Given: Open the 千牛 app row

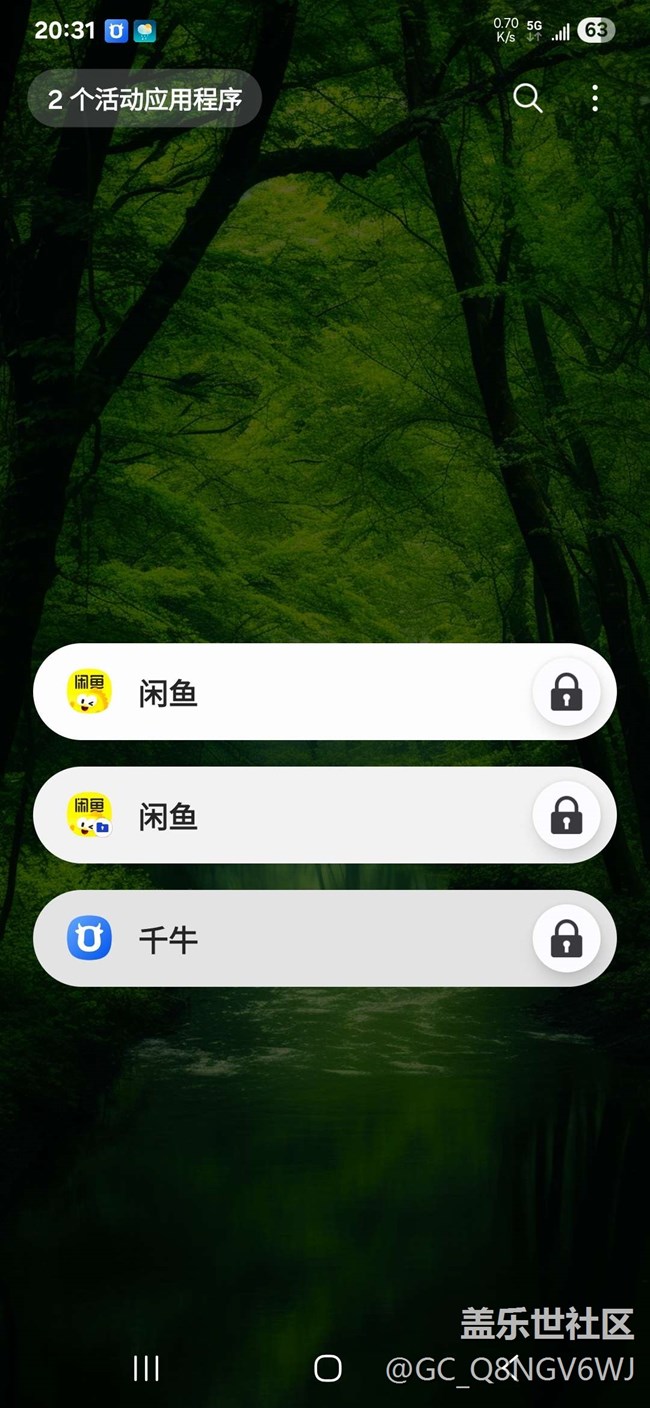Looking at the screenshot, I should point(280,939).
